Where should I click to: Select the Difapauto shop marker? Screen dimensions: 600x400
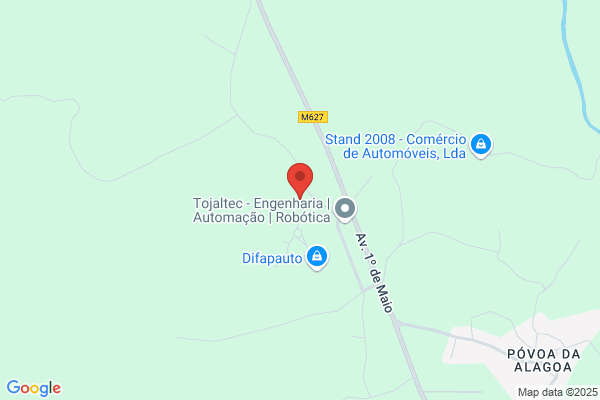click(x=317, y=257)
